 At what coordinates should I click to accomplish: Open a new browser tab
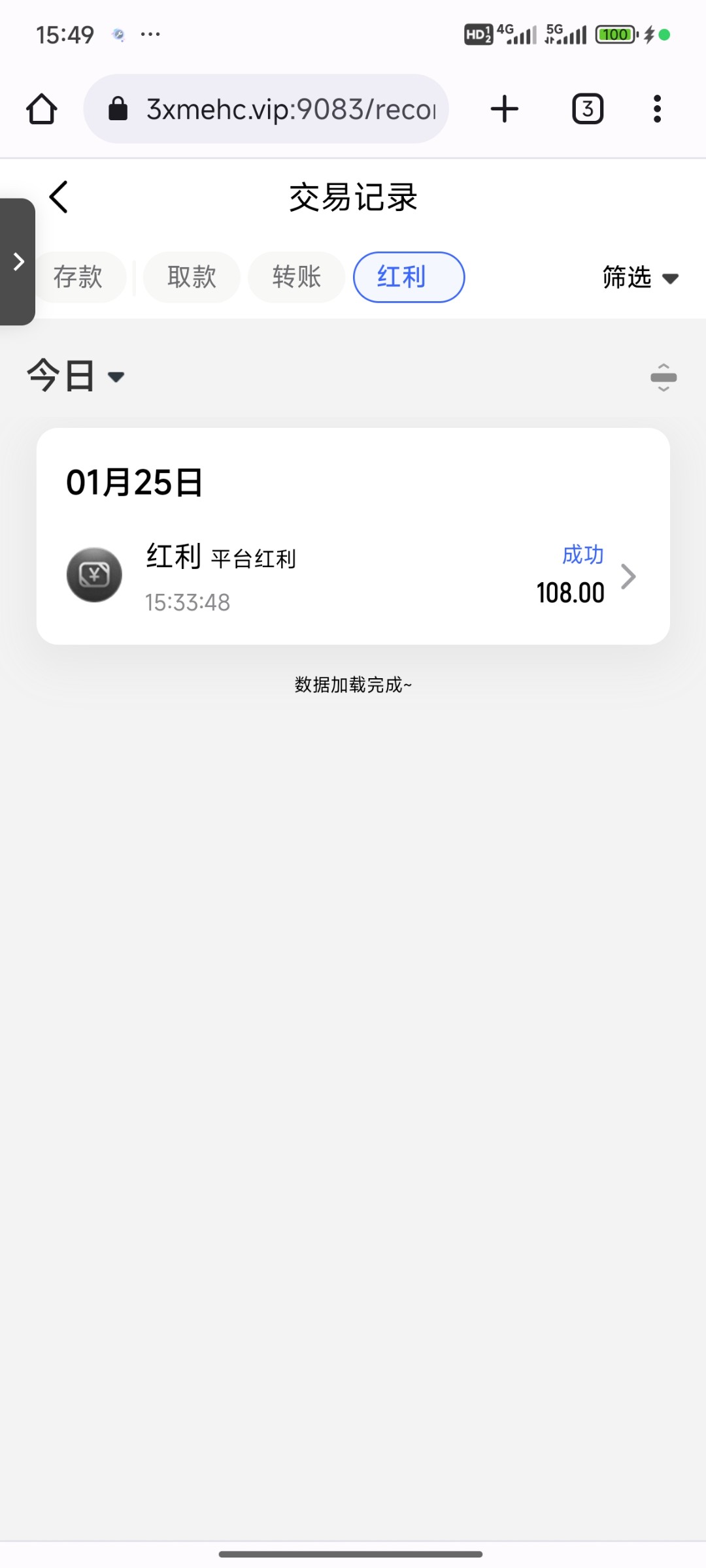(505, 108)
